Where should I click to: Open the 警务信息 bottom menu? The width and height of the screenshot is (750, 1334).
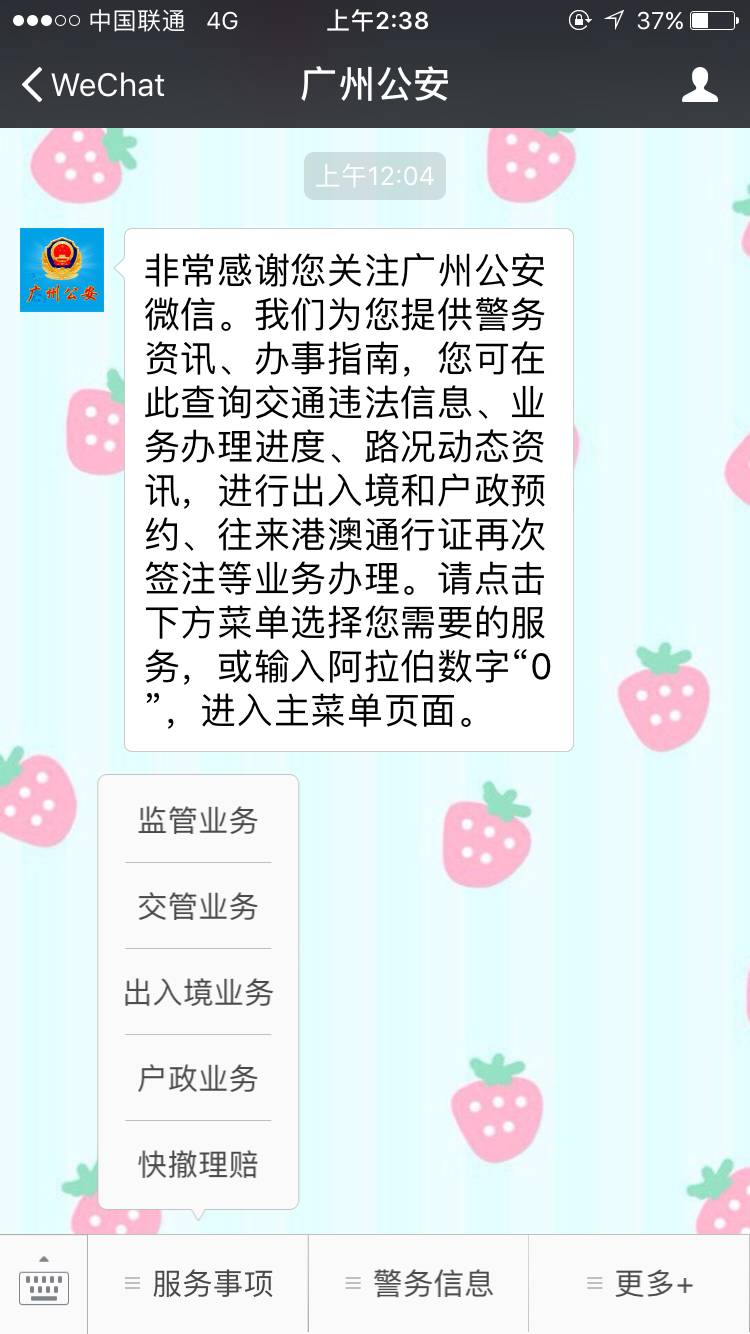click(418, 1284)
